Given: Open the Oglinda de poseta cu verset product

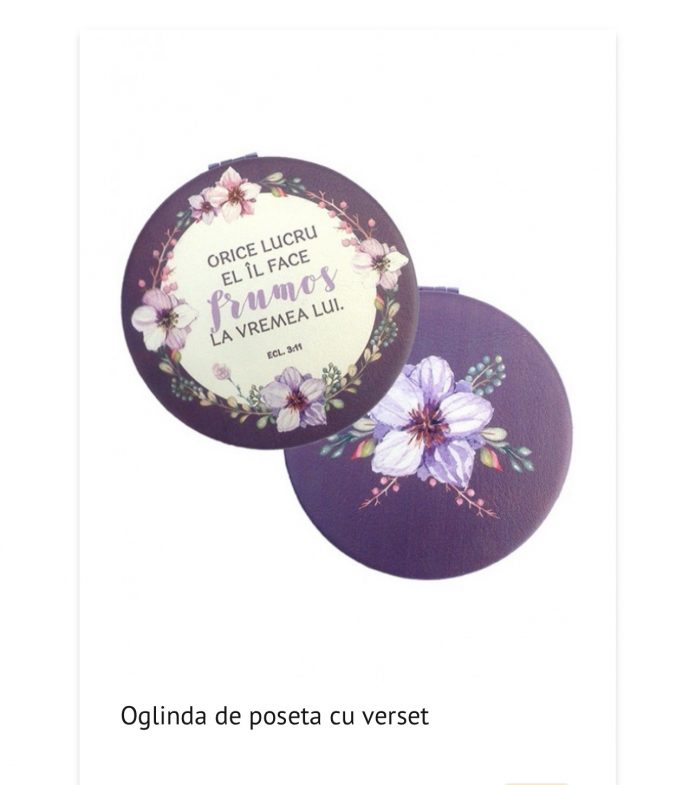Looking at the screenshot, I should (274, 716).
